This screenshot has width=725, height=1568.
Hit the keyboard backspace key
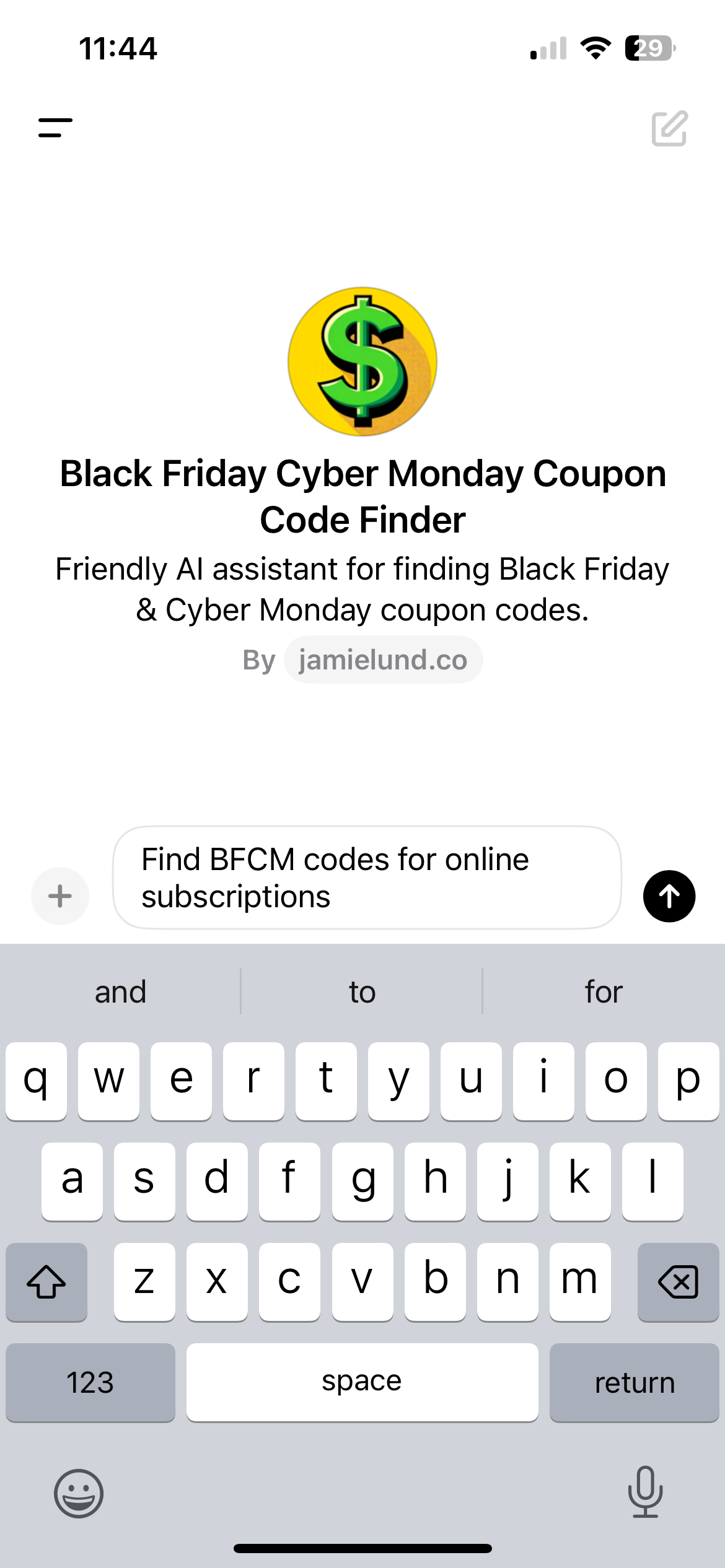click(x=678, y=1281)
